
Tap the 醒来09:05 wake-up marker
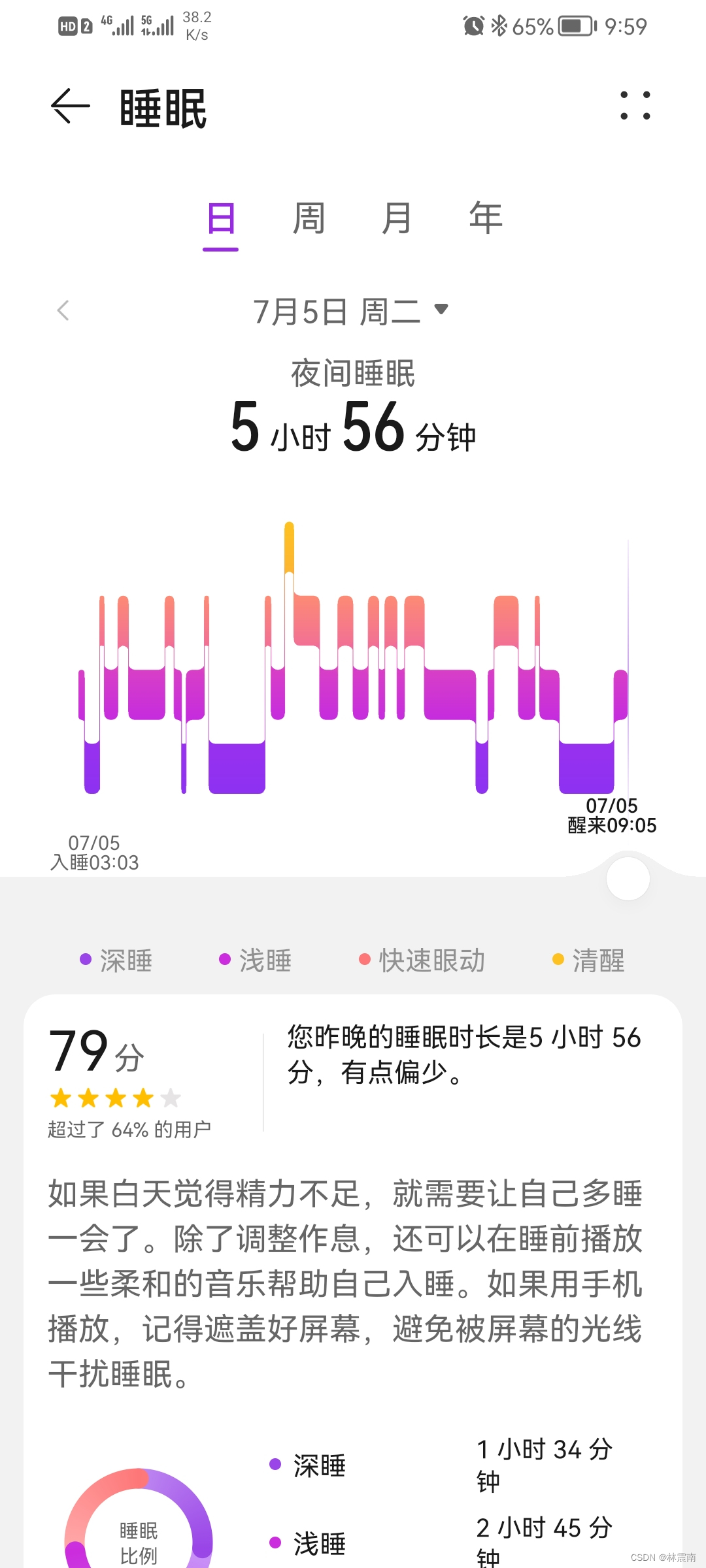[x=611, y=825]
